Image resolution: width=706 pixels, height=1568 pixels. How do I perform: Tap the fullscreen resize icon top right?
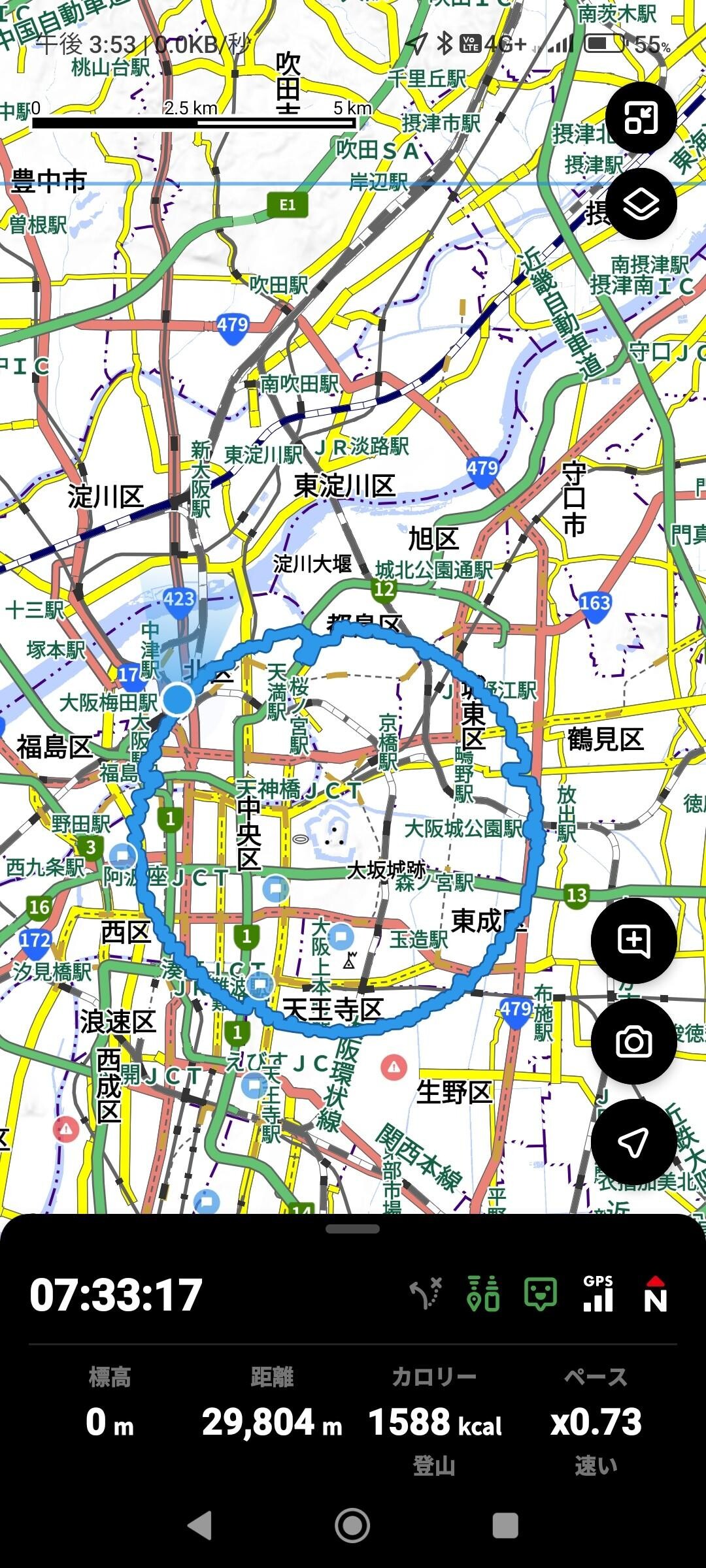642,119
